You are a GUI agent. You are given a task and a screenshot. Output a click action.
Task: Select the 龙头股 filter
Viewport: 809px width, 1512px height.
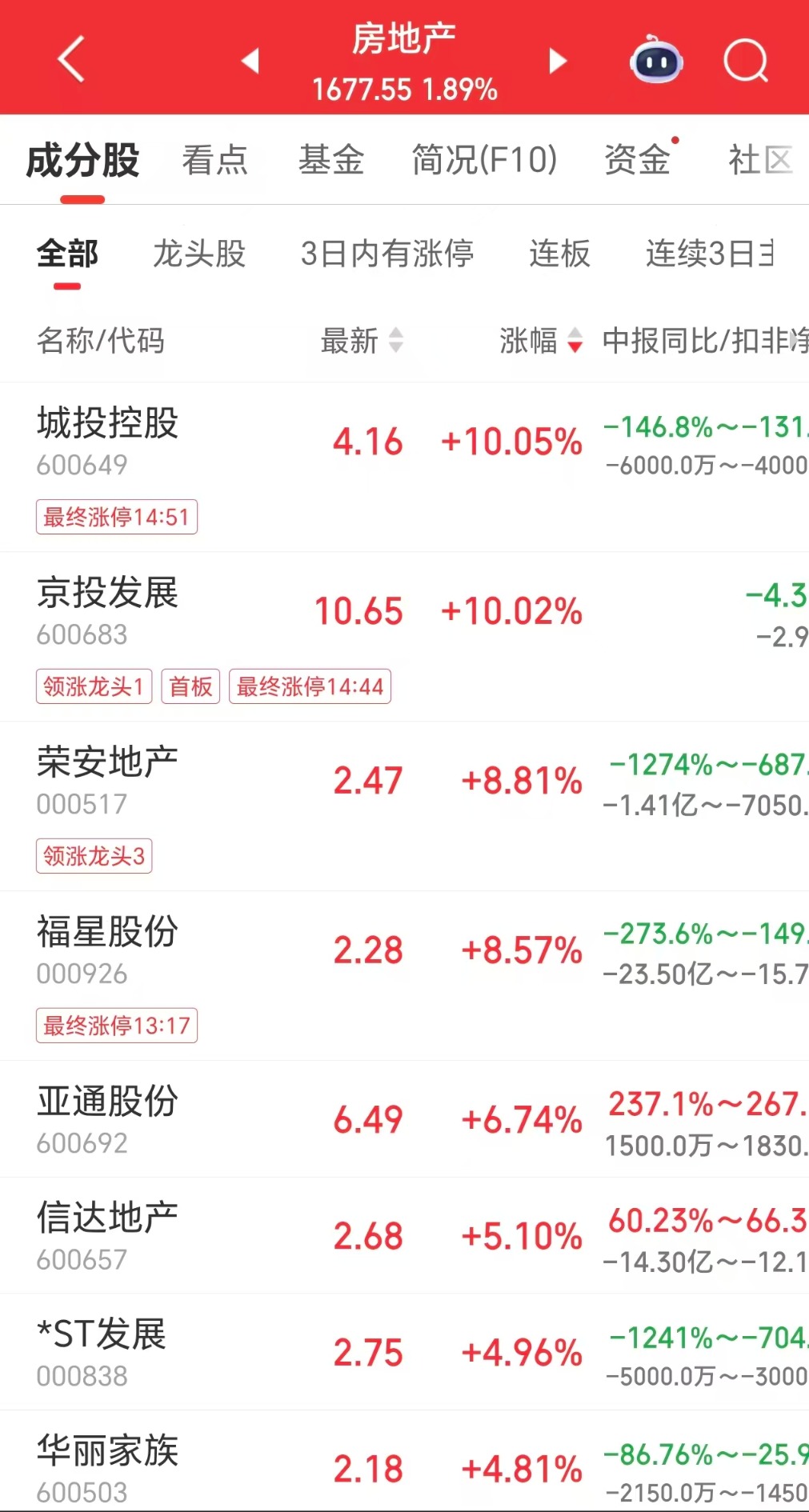199,254
